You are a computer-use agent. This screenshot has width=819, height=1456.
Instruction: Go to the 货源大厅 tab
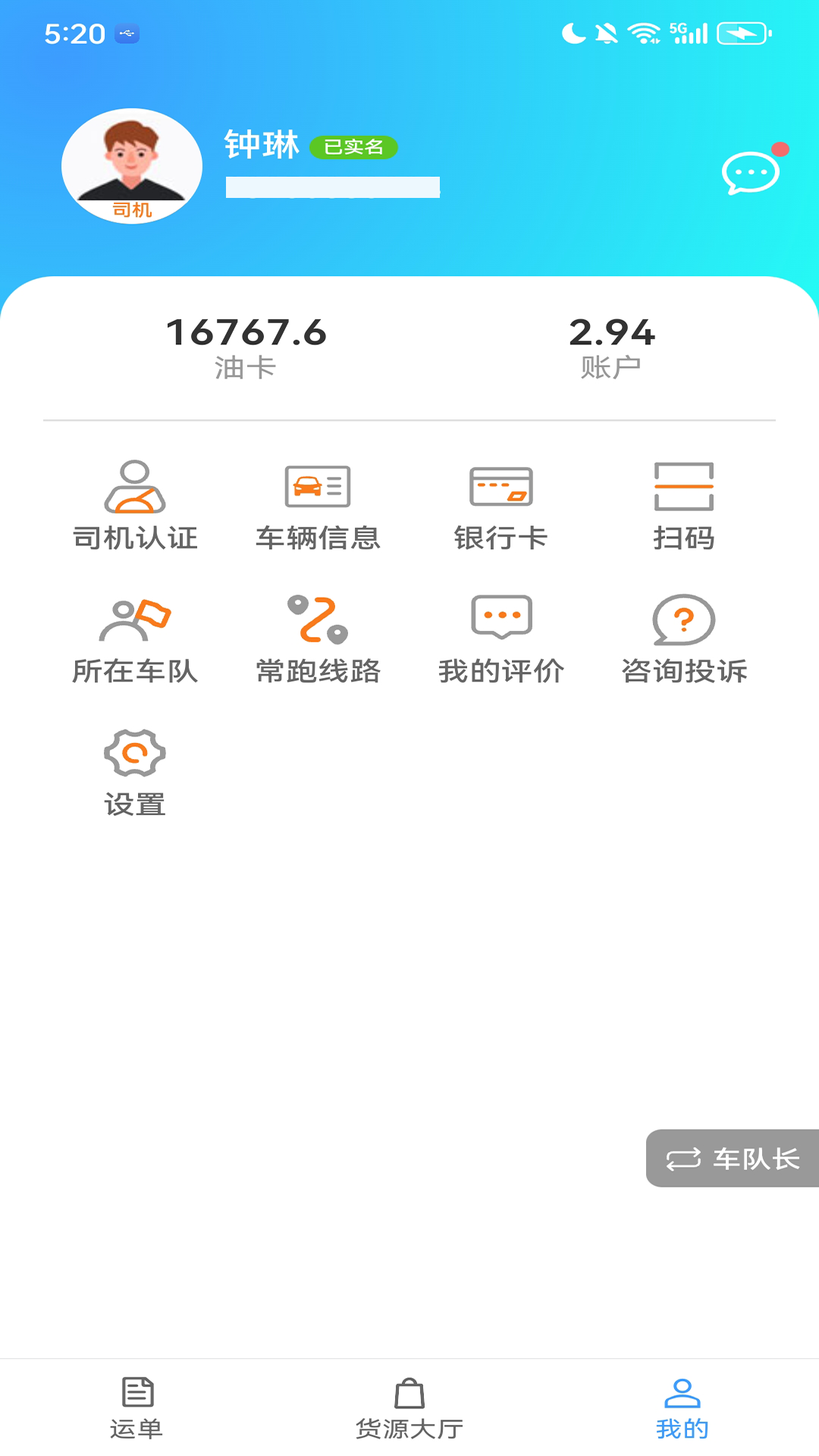(409, 1408)
